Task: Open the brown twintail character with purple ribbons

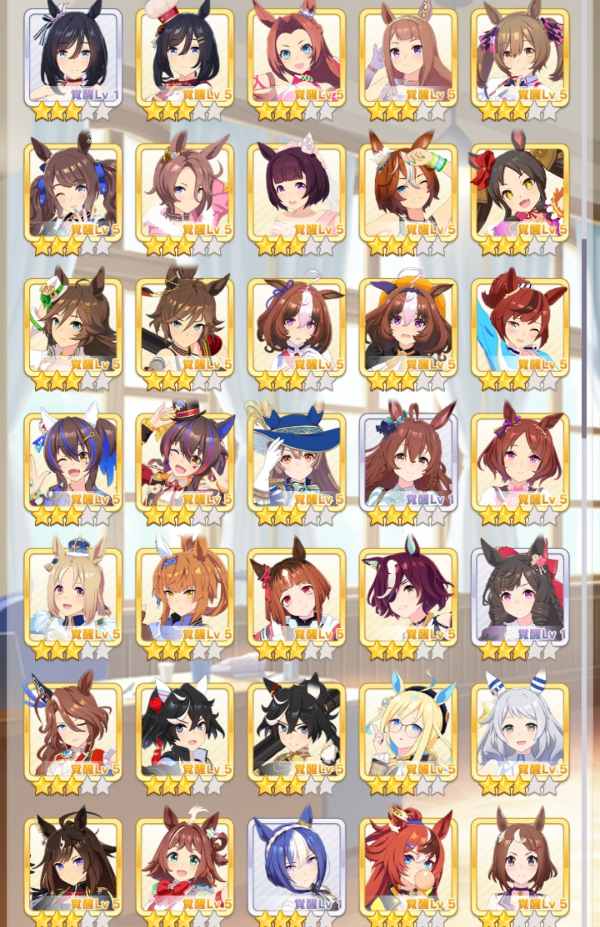Action: (520, 58)
